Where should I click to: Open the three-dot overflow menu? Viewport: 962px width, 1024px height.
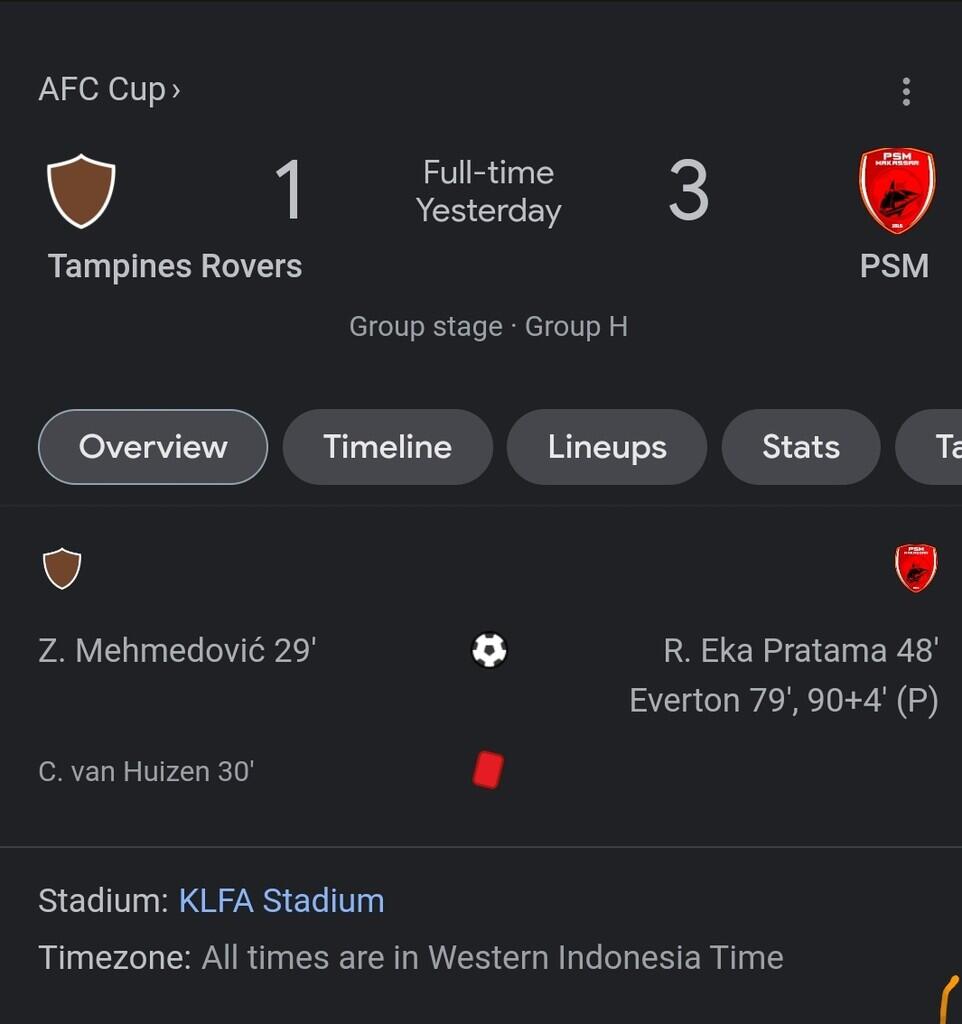click(x=906, y=92)
